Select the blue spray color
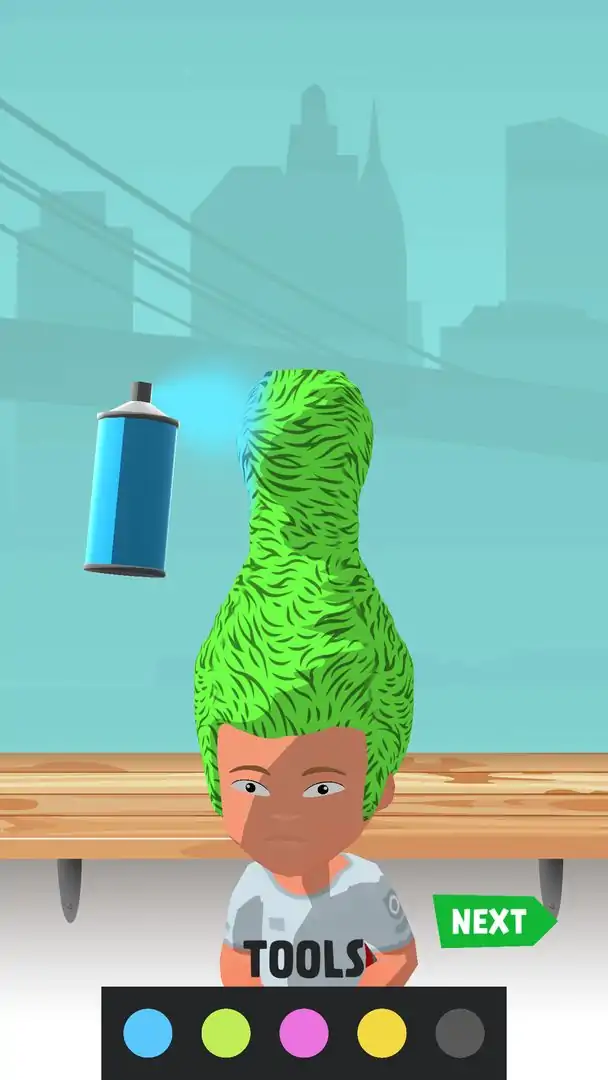This screenshot has height=1080, width=608. [x=148, y=1033]
